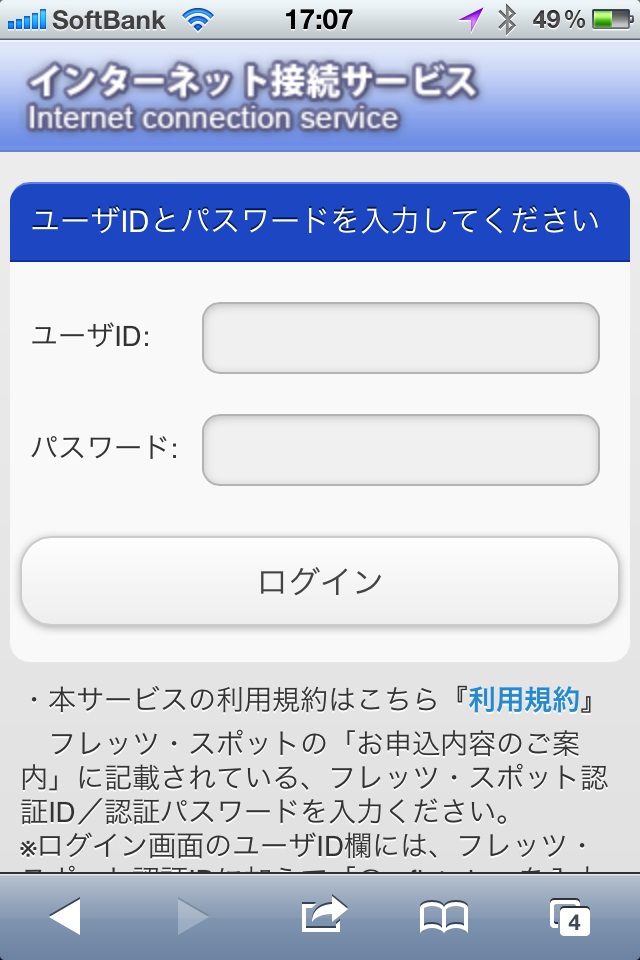Open the Safari bookmarks

(444, 916)
